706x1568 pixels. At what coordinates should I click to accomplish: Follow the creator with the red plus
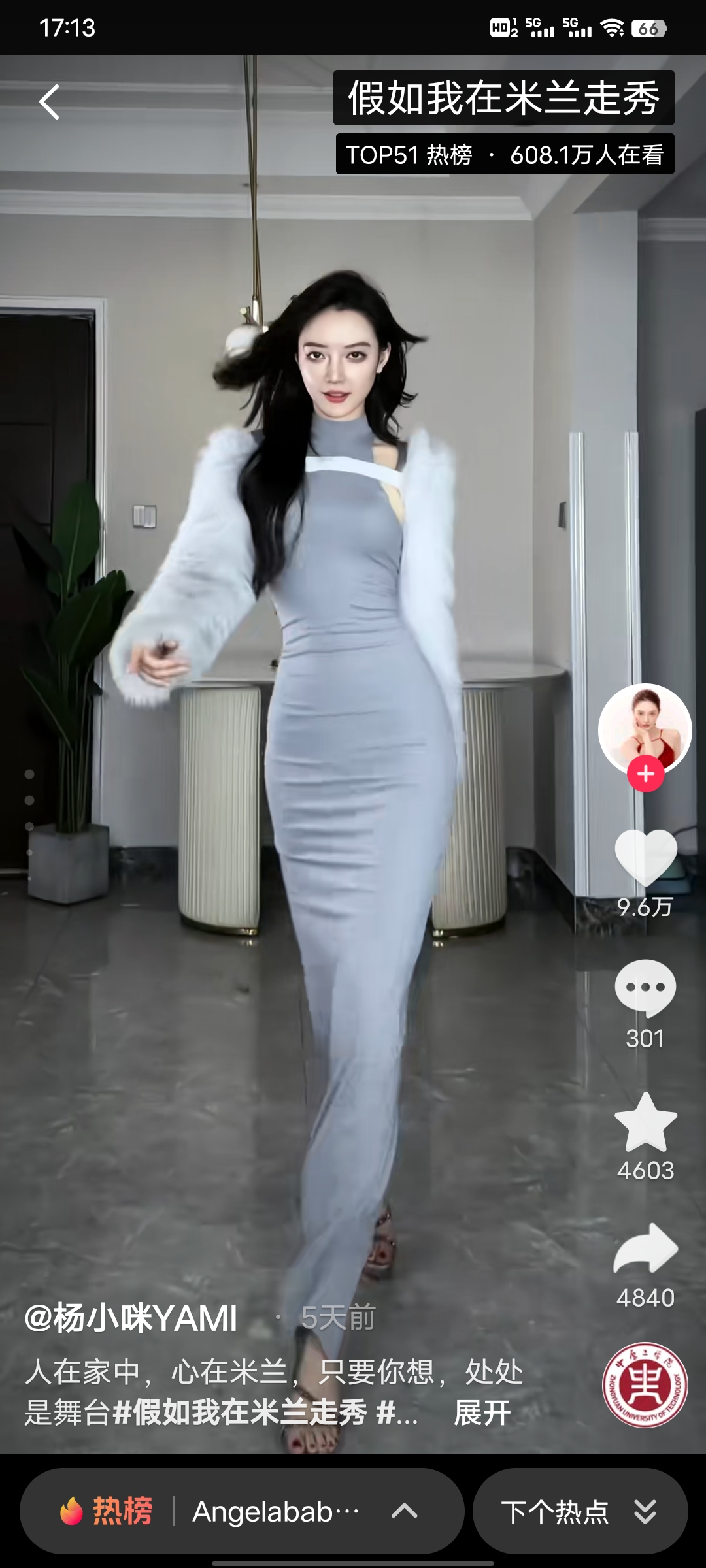(x=645, y=774)
